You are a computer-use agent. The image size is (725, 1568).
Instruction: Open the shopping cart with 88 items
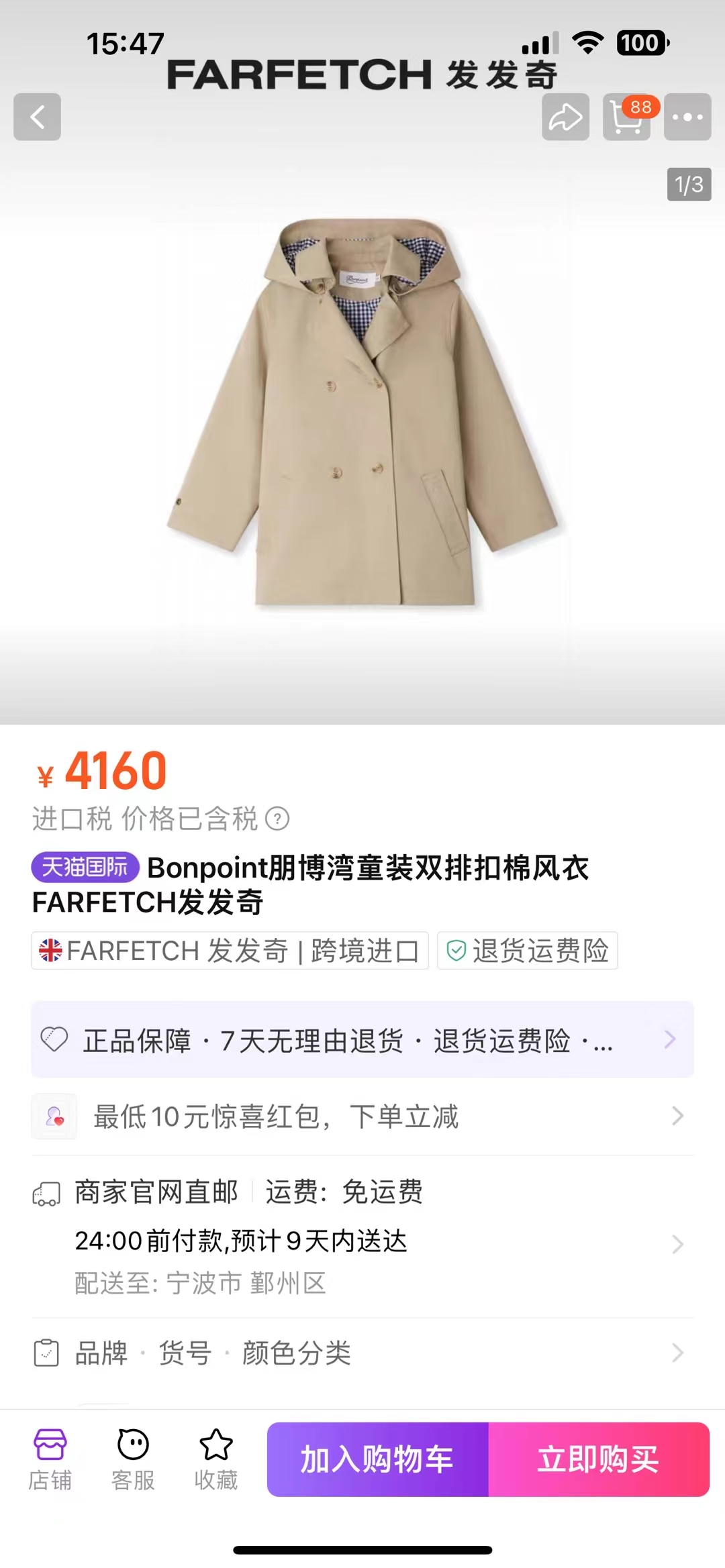pos(626,117)
